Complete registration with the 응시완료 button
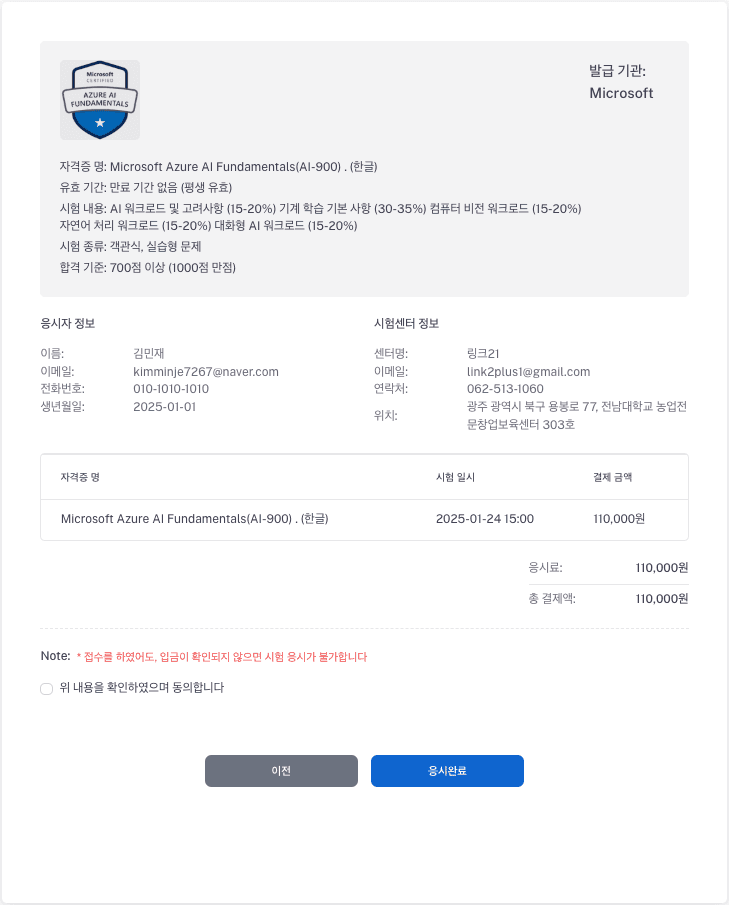Image resolution: width=729 pixels, height=905 pixels. click(x=447, y=771)
